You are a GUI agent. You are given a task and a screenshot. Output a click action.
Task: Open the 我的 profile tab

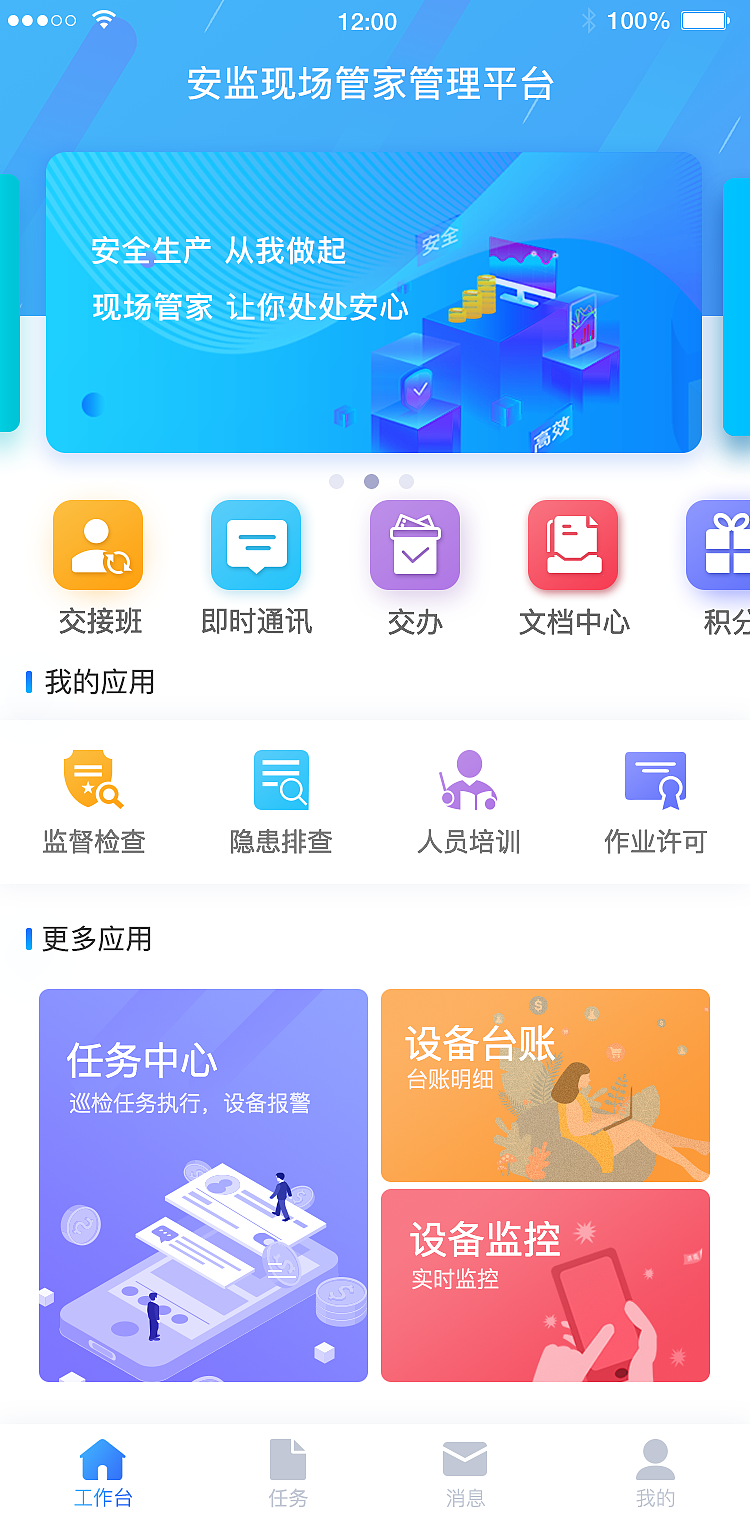tap(655, 1468)
